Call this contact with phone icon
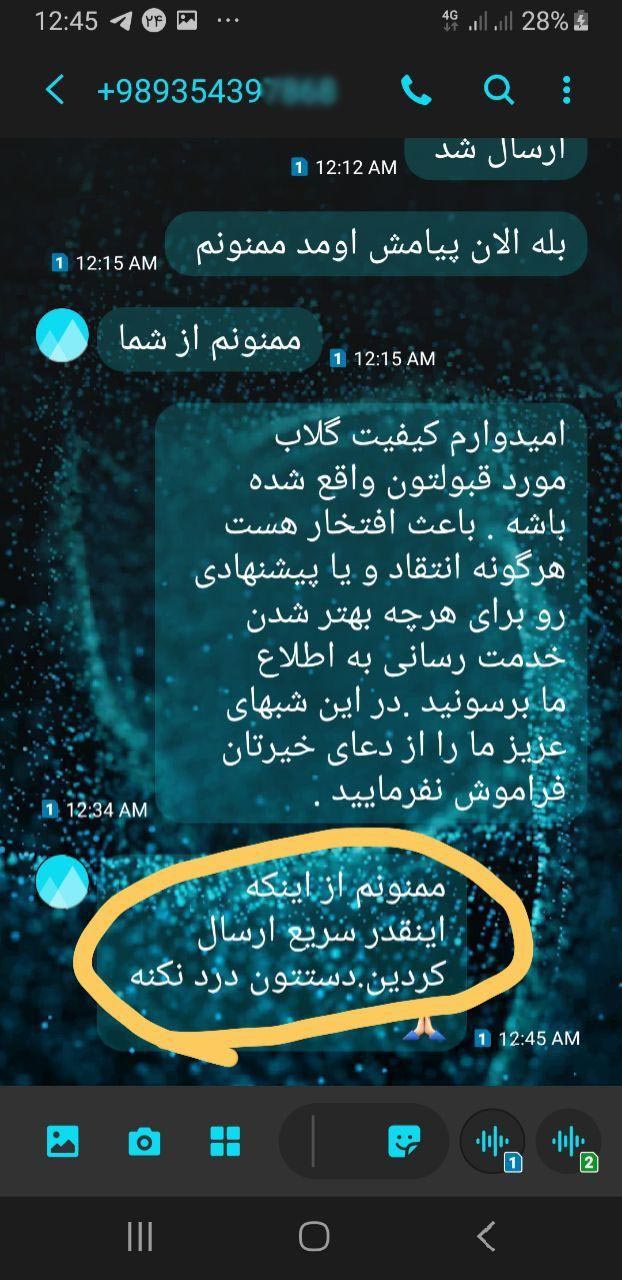Screen dimensions: 622x1280 click(416, 91)
